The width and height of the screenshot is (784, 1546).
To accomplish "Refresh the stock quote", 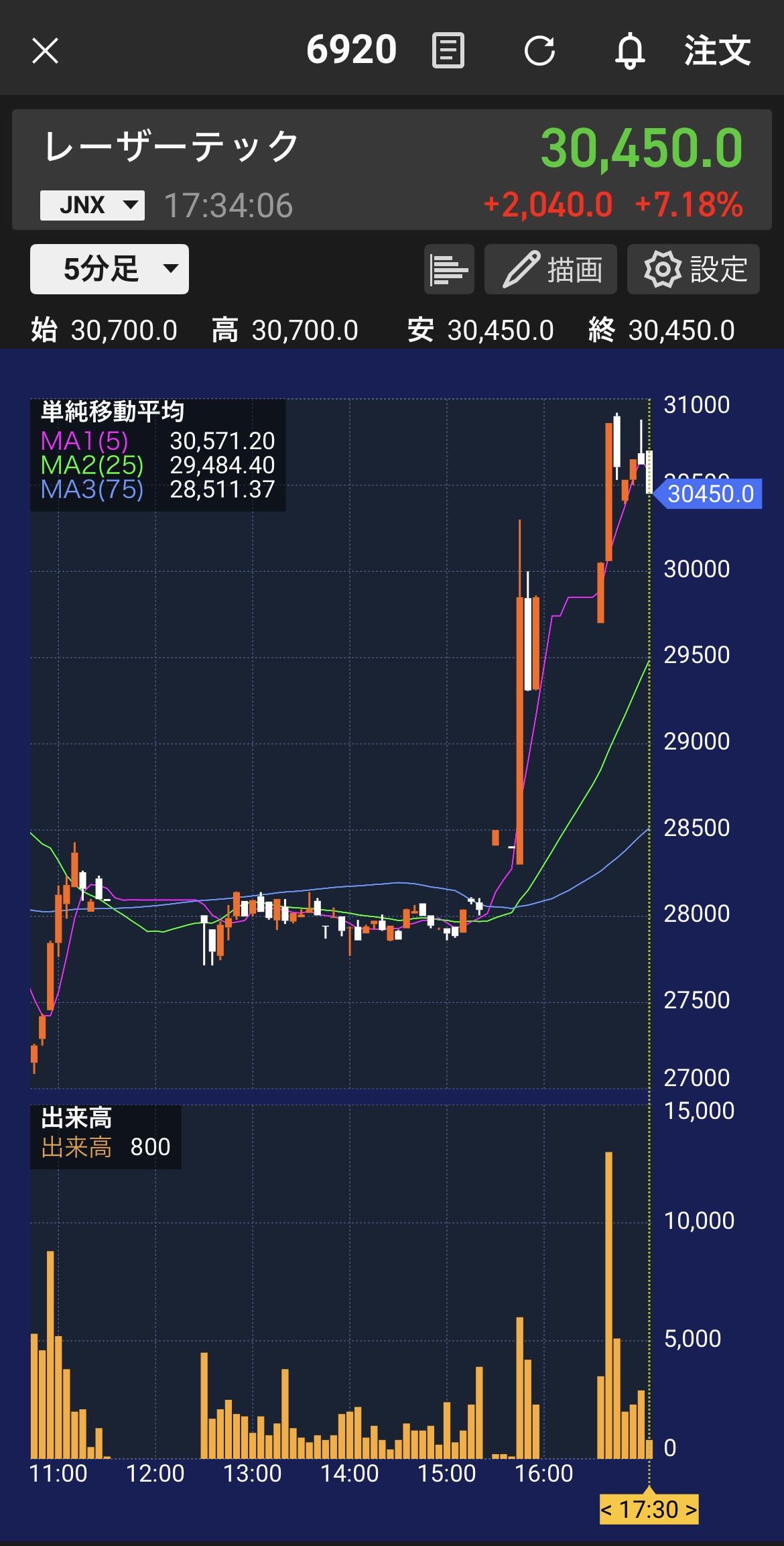I will coord(539,51).
